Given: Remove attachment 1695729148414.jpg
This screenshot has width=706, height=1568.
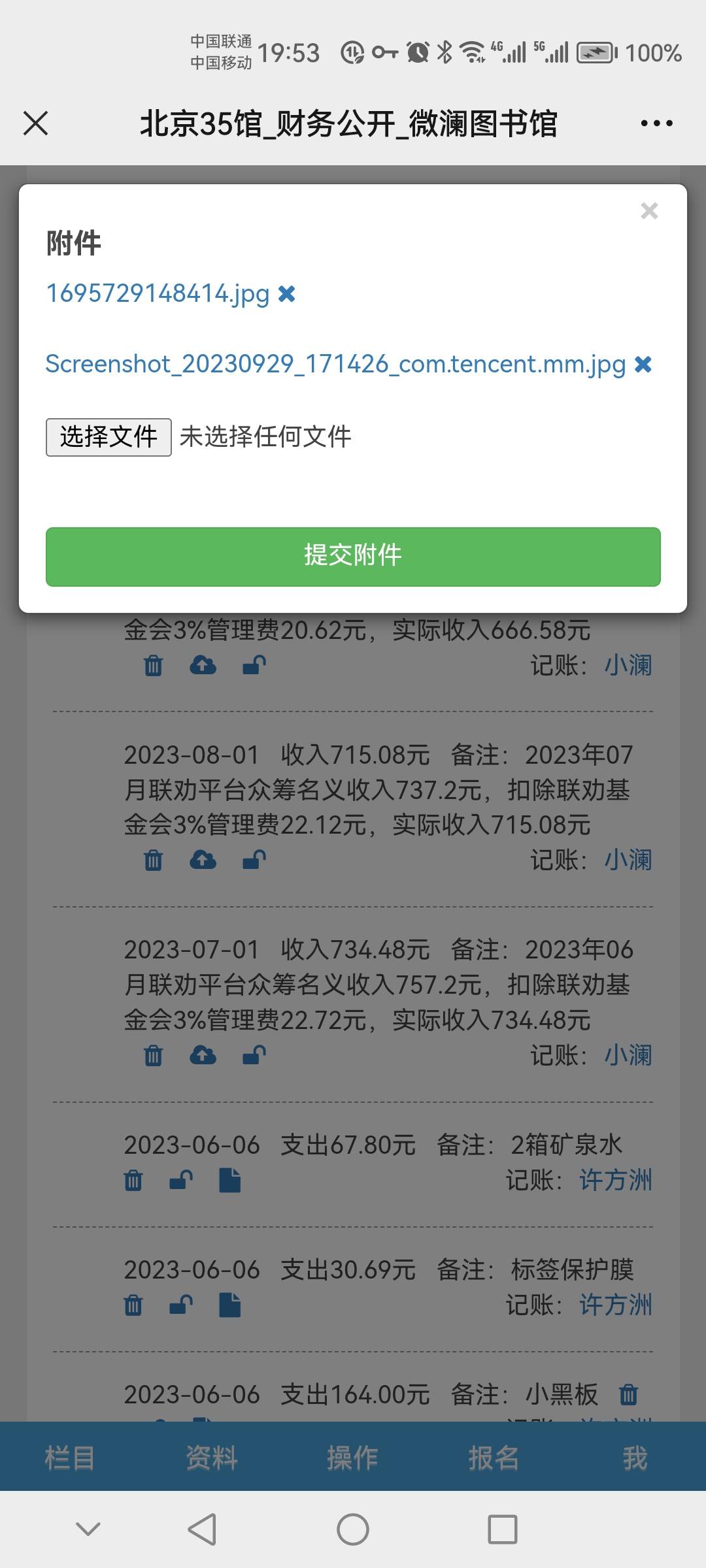Looking at the screenshot, I should (286, 294).
